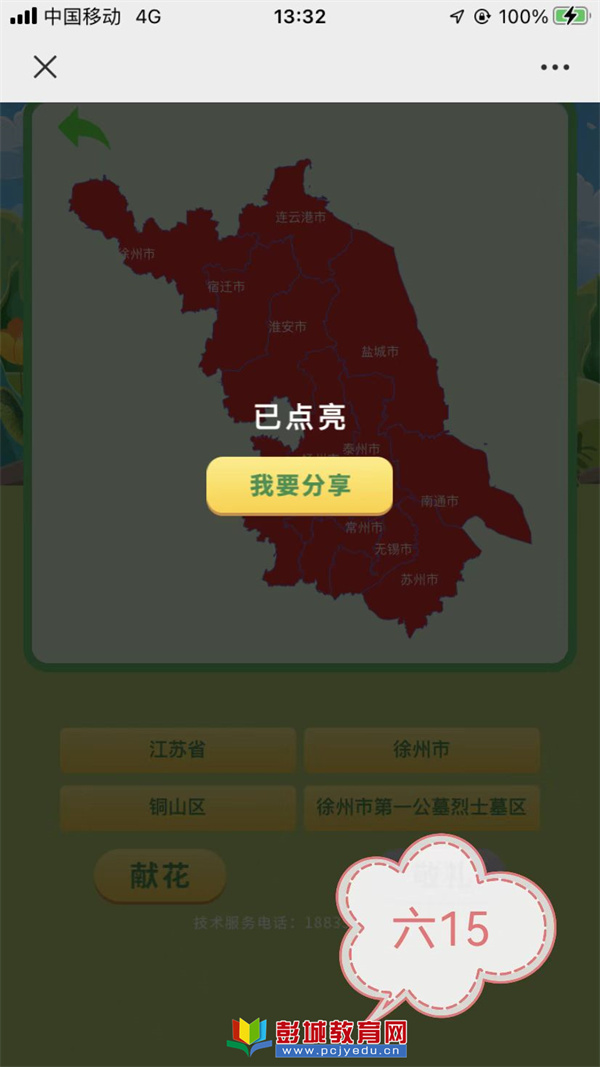Tap the 我要分享 share button
The height and width of the screenshot is (1067, 600).
pos(299,486)
